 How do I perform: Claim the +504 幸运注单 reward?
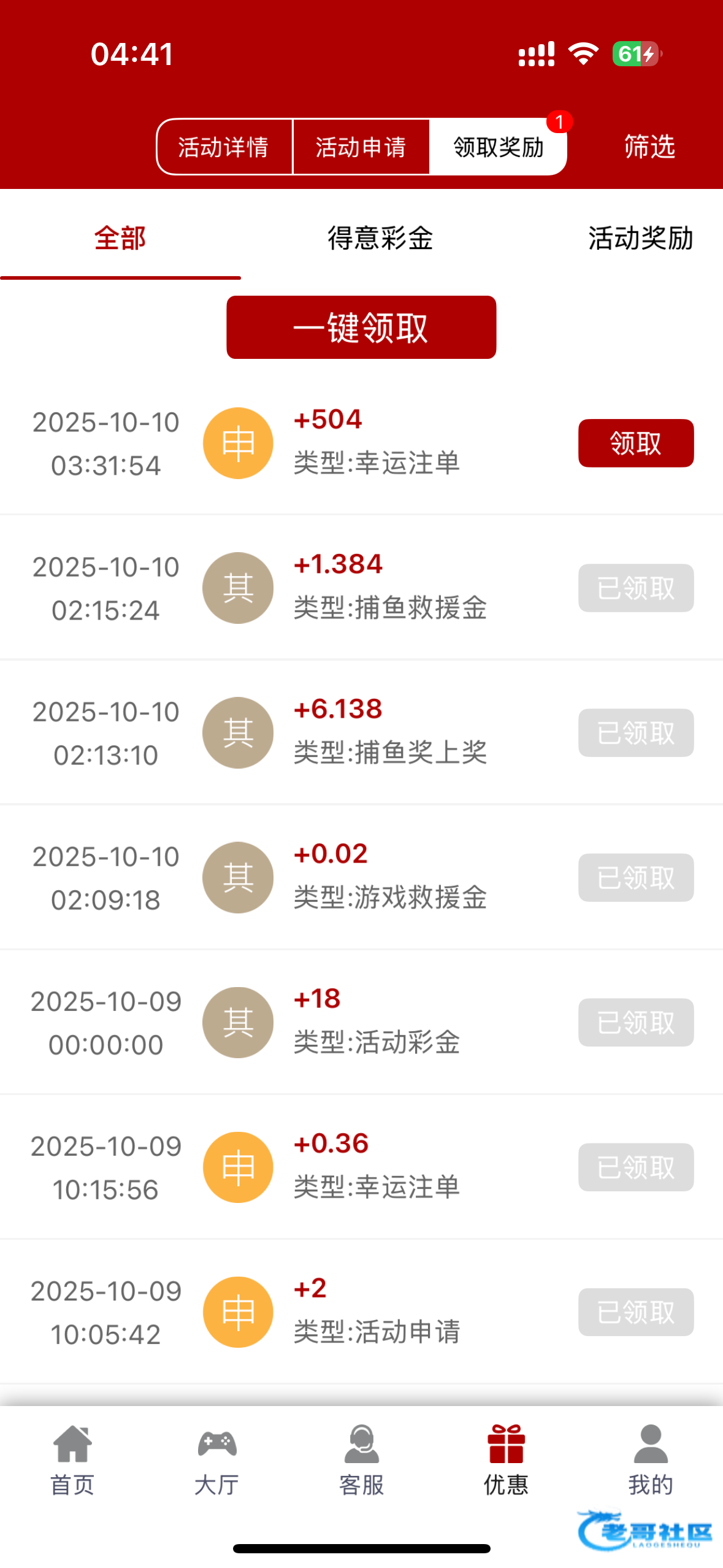[x=635, y=443]
